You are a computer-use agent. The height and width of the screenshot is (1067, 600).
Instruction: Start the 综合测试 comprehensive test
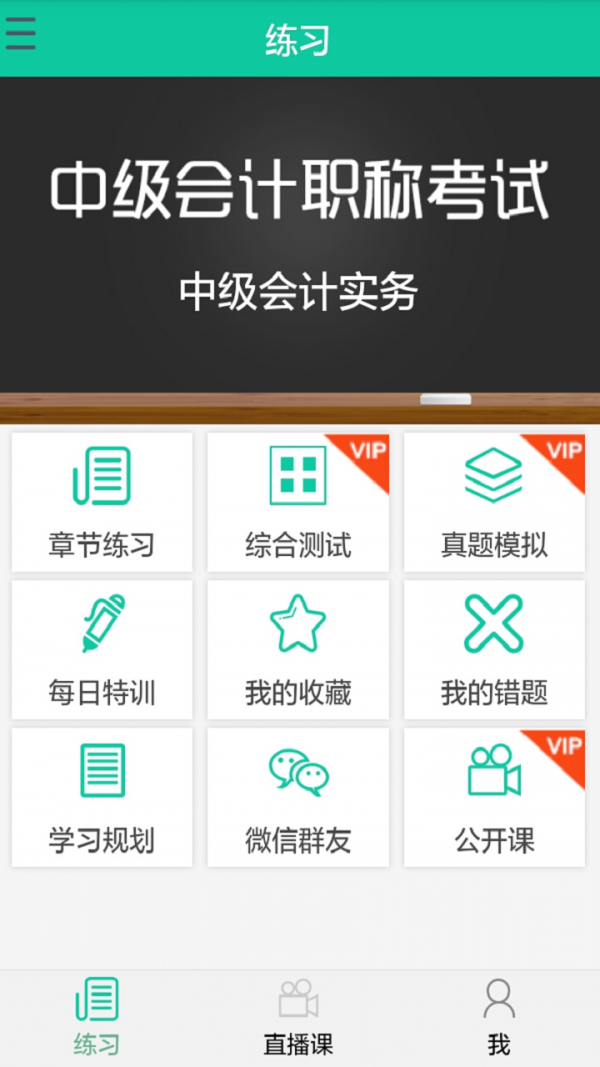click(x=298, y=502)
